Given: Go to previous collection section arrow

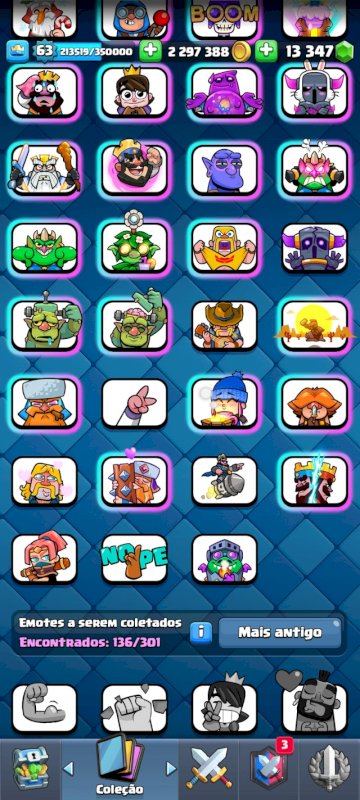Looking at the screenshot, I should click(68, 768).
